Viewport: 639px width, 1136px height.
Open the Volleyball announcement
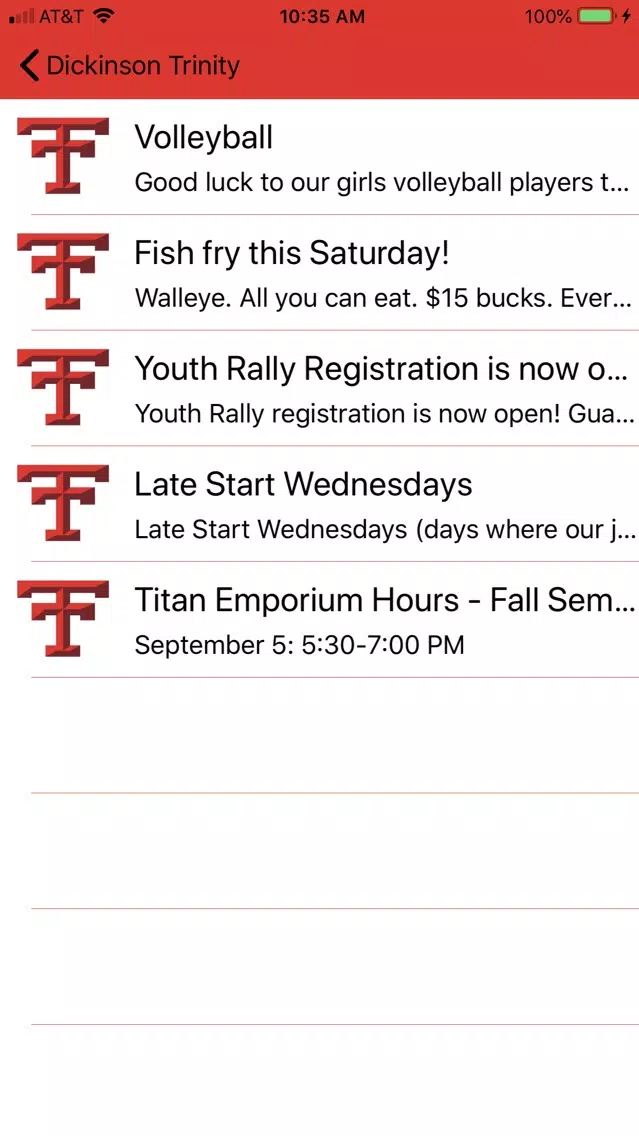click(320, 157)
